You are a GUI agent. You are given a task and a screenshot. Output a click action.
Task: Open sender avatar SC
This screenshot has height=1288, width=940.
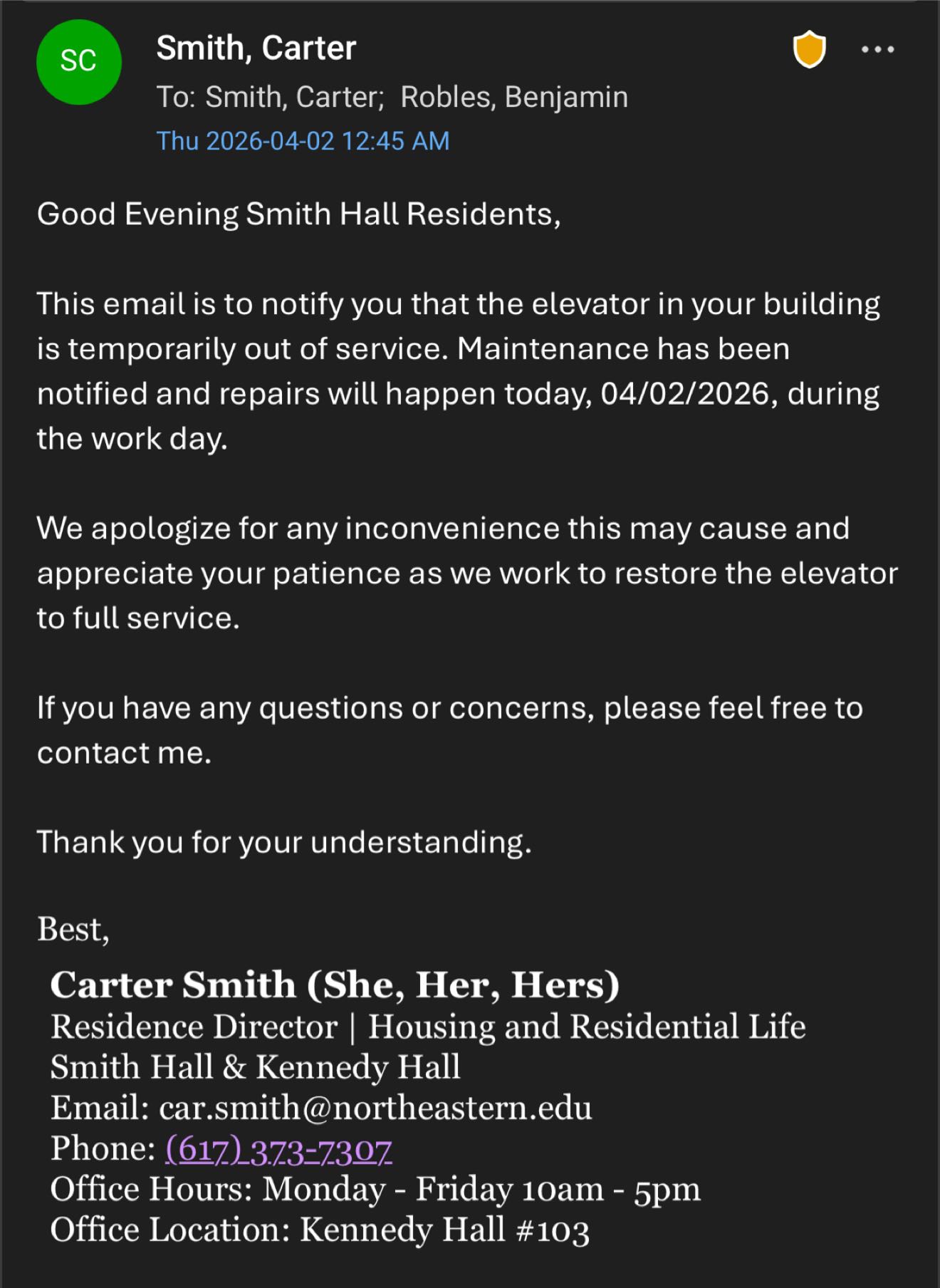coord(78,62)
